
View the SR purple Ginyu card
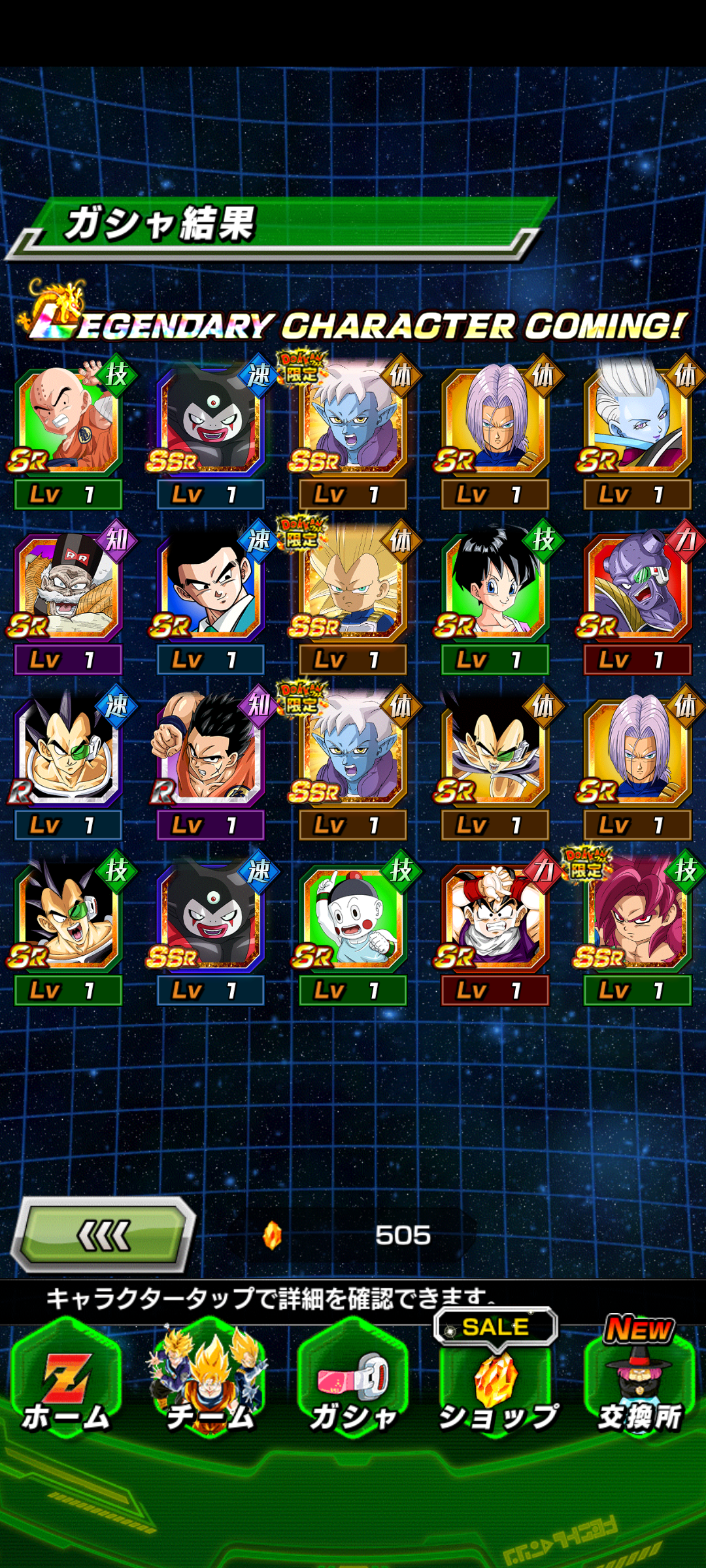638,587
